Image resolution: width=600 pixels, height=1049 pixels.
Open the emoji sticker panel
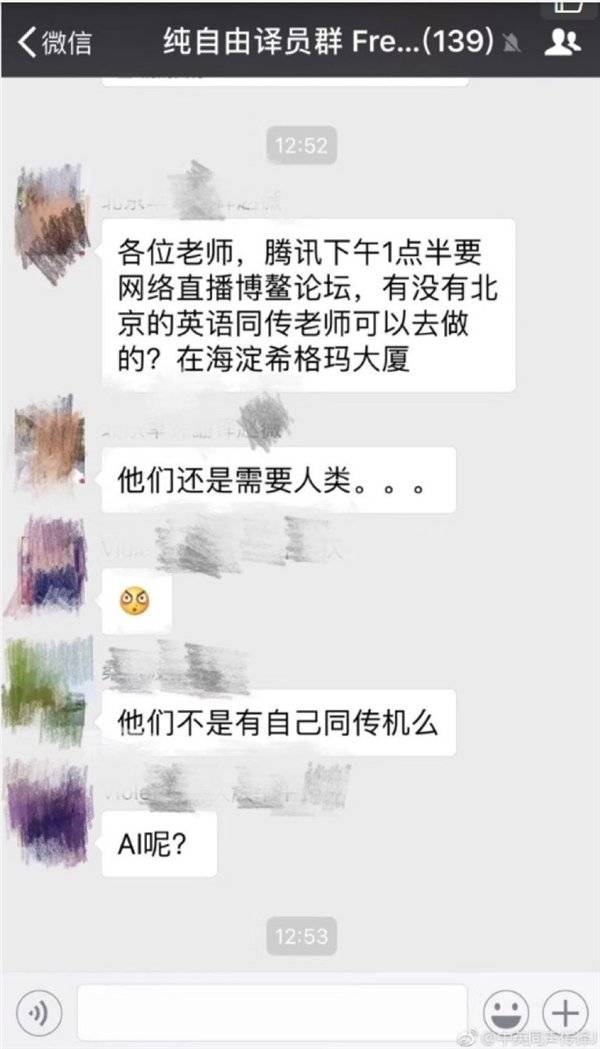pyautogui.click(x=505, y=1012)
